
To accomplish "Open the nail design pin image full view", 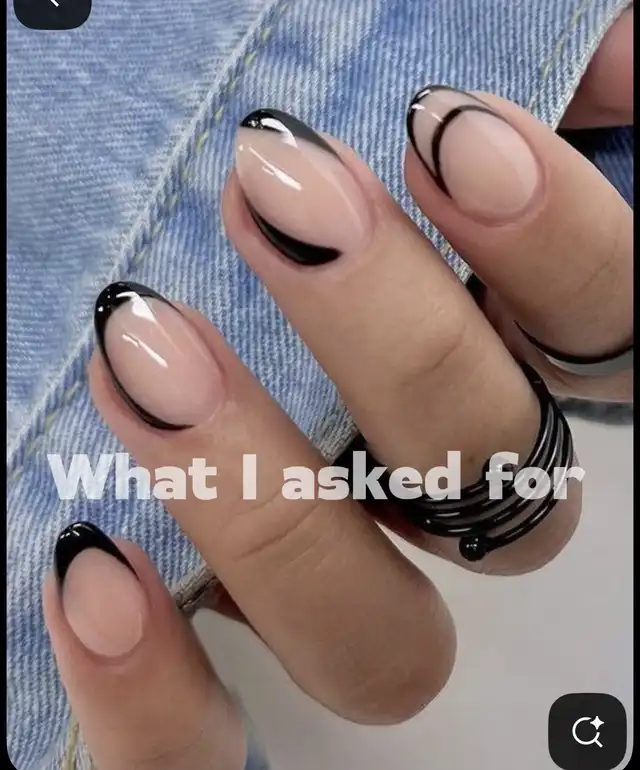I will (320, 385).
